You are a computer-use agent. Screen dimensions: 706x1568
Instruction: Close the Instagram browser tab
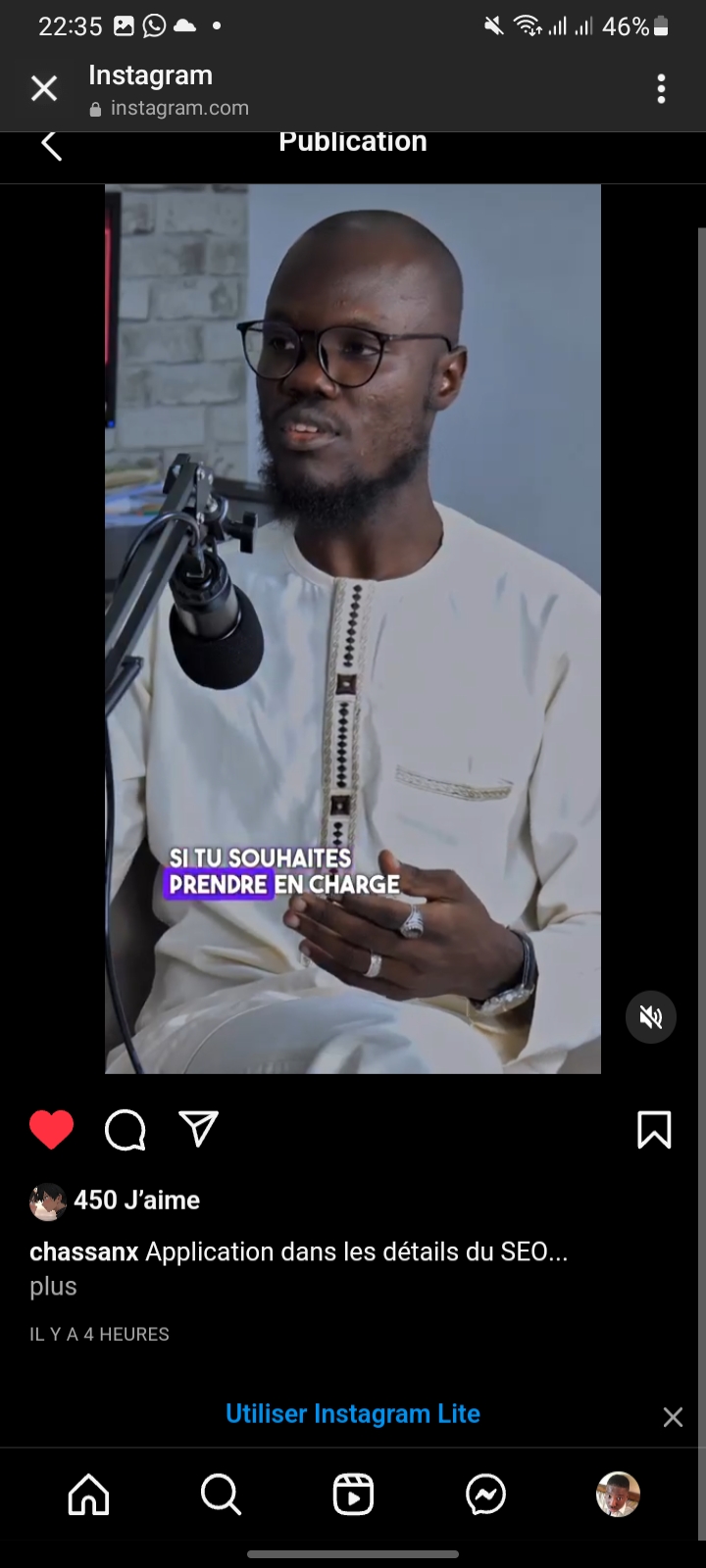[x=44, y=89]
